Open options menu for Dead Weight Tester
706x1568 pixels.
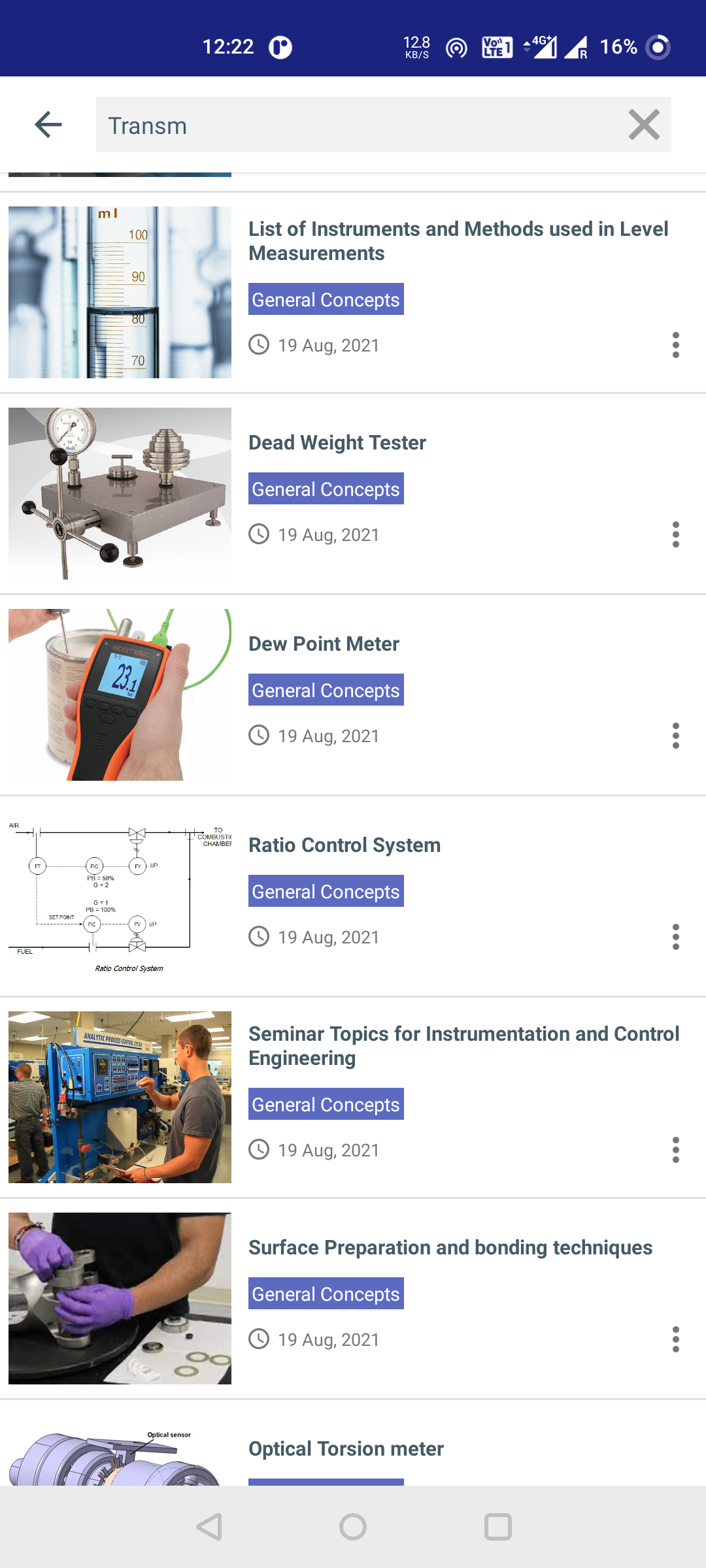point(676,534)
